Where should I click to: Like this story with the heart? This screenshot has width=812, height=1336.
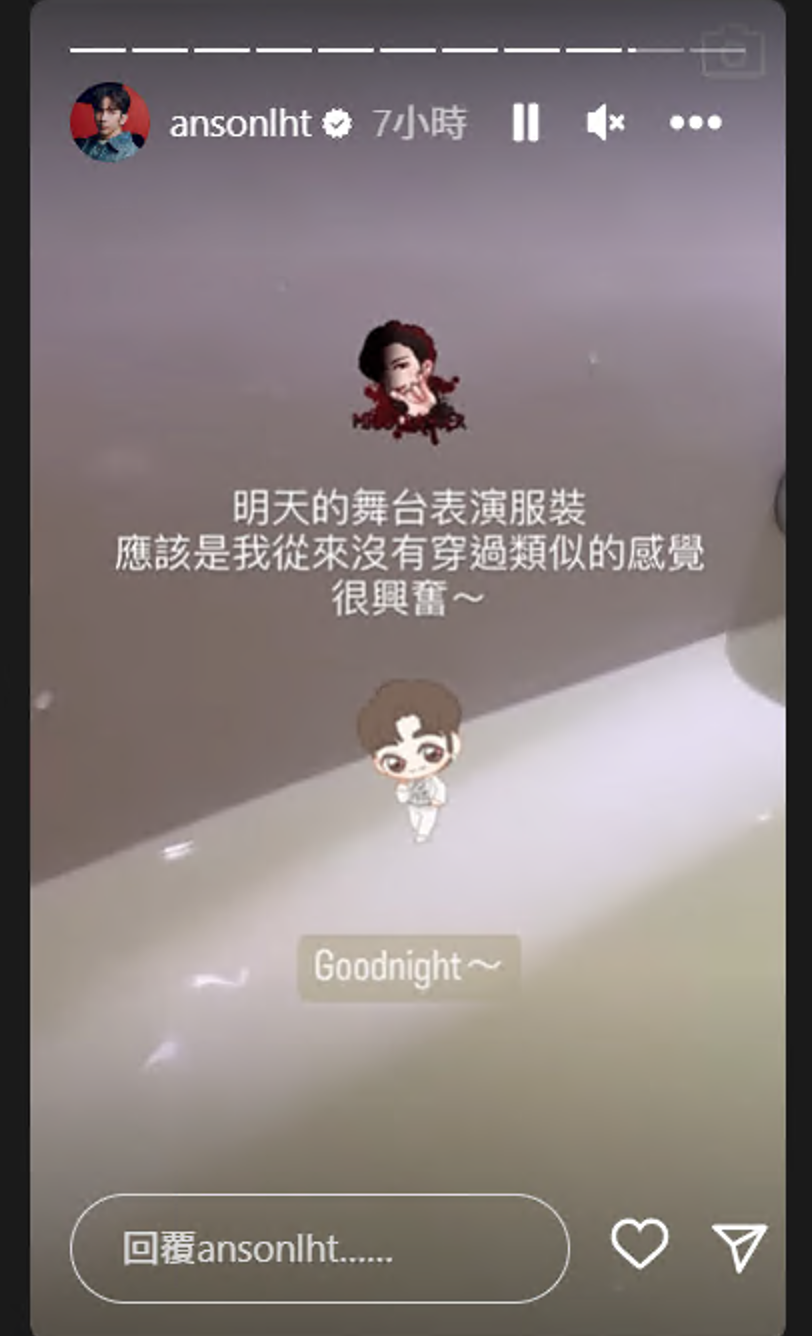(x=639, y=1245)
